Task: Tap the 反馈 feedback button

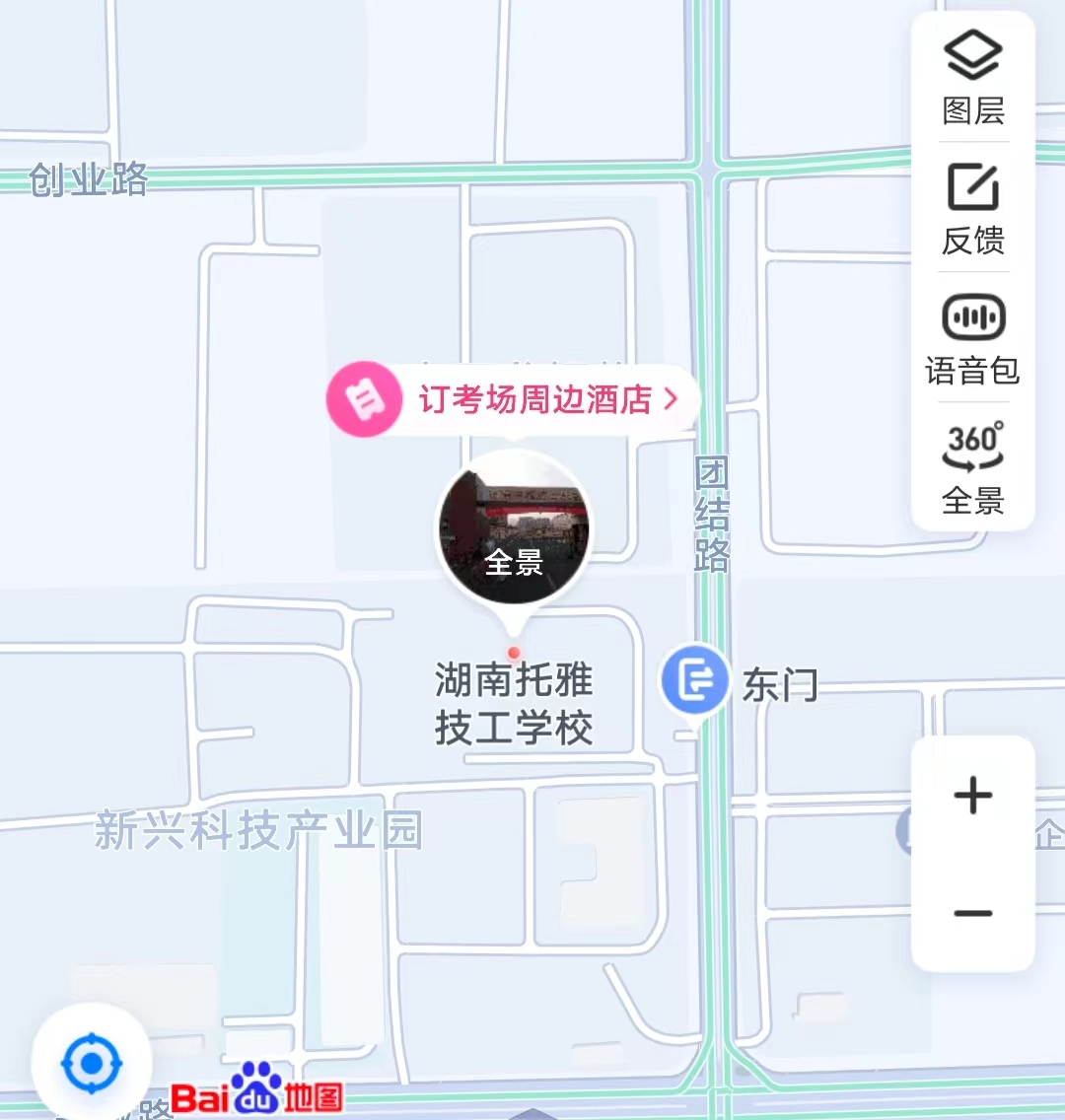Action: click(x=972, y=208)
